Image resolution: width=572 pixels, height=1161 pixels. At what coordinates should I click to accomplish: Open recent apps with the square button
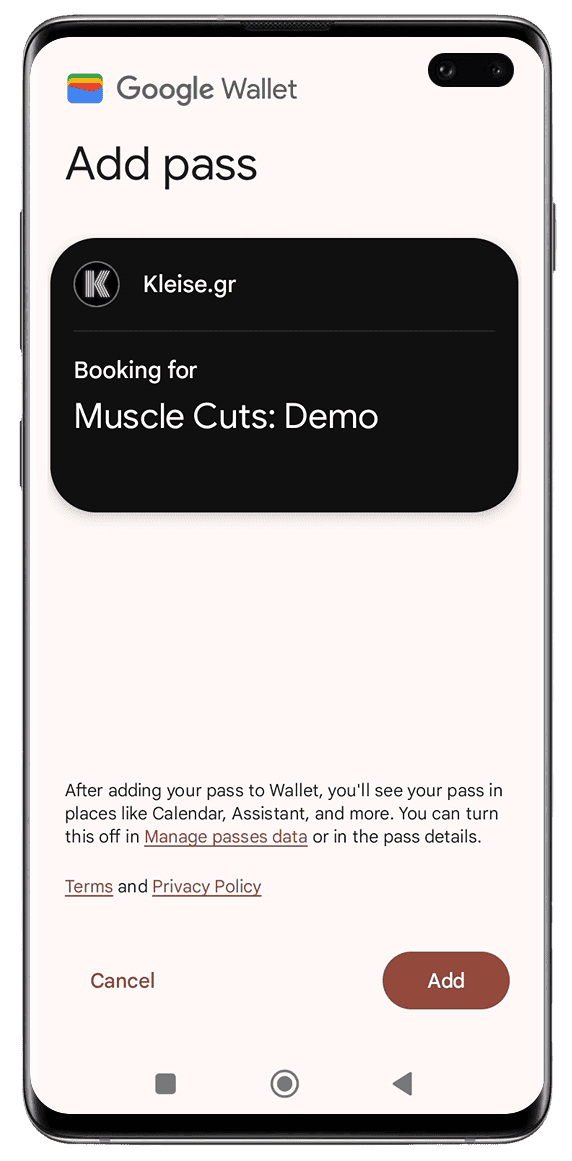(x=166, y=1084)
